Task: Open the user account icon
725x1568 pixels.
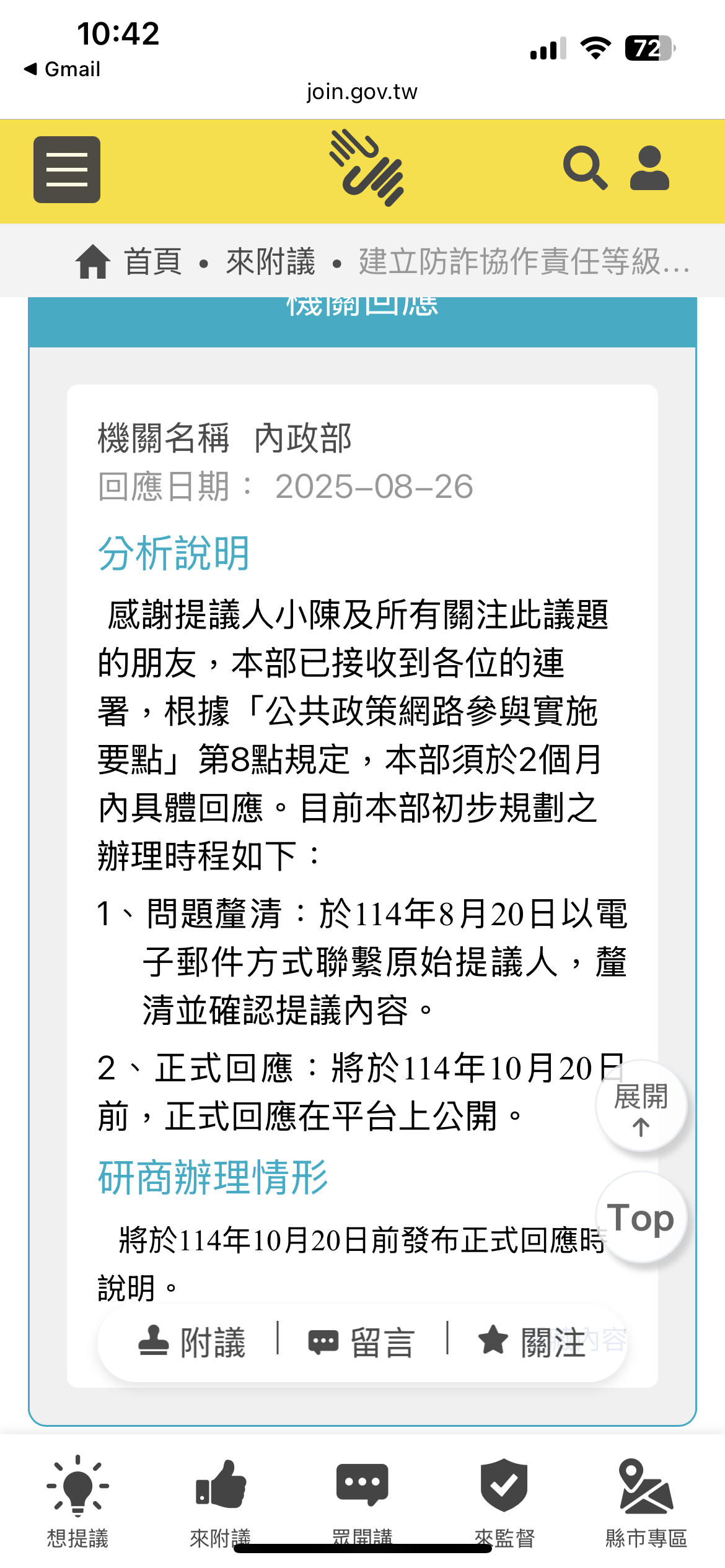Action: pyautogui.click(x=649, y=168)
